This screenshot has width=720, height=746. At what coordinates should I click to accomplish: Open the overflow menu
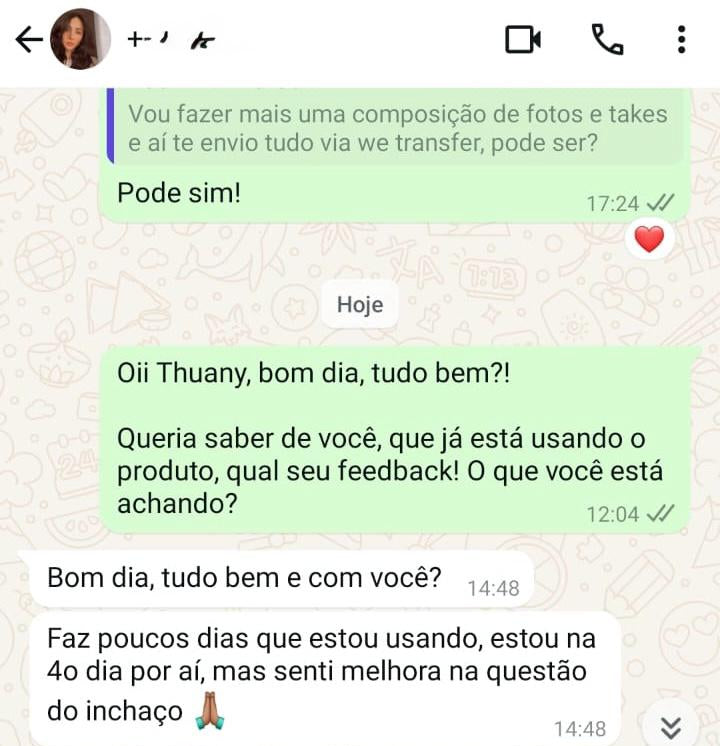point(681,40)
